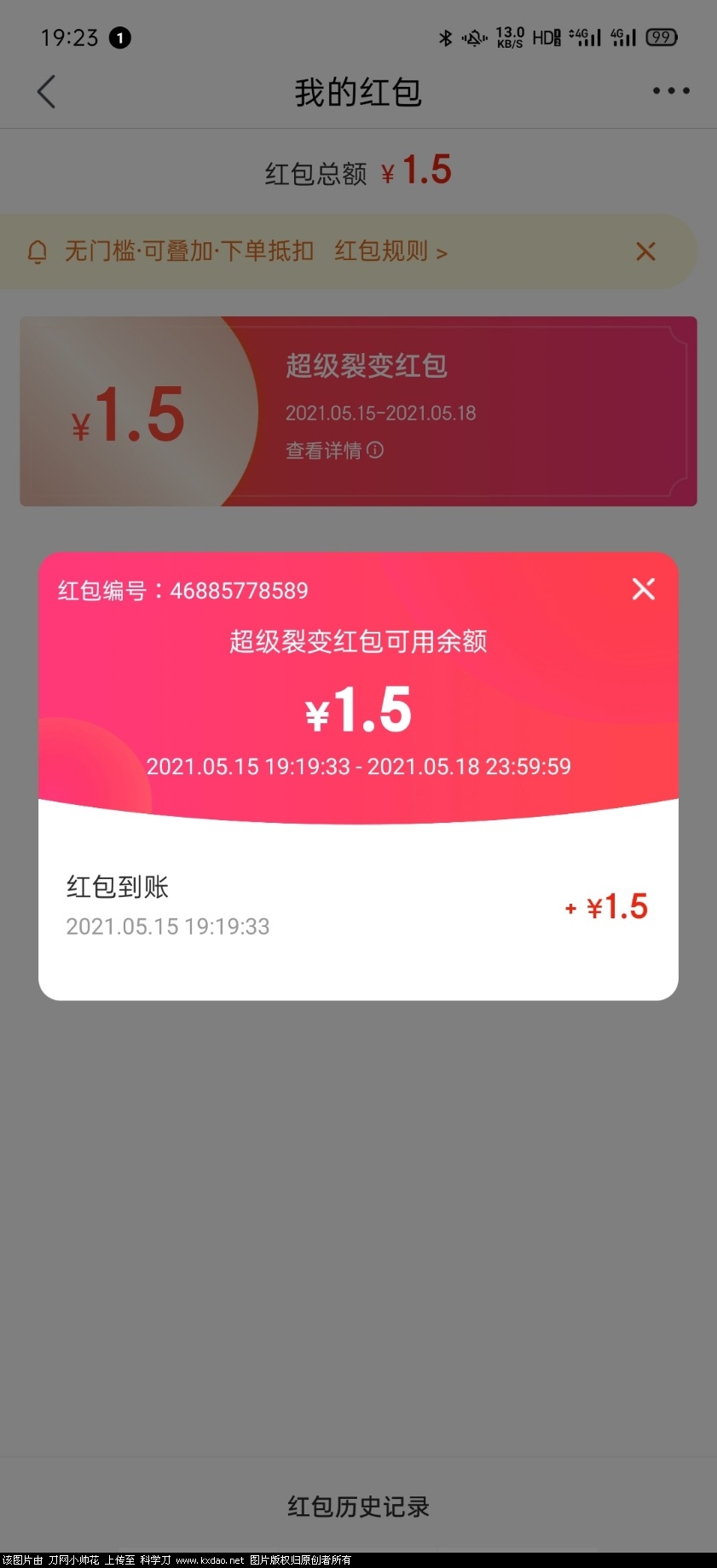Tap the back arrow to leave 我的红包
Image resolution: width=717 pixels, height=1568 pixels.
(47, 91)
